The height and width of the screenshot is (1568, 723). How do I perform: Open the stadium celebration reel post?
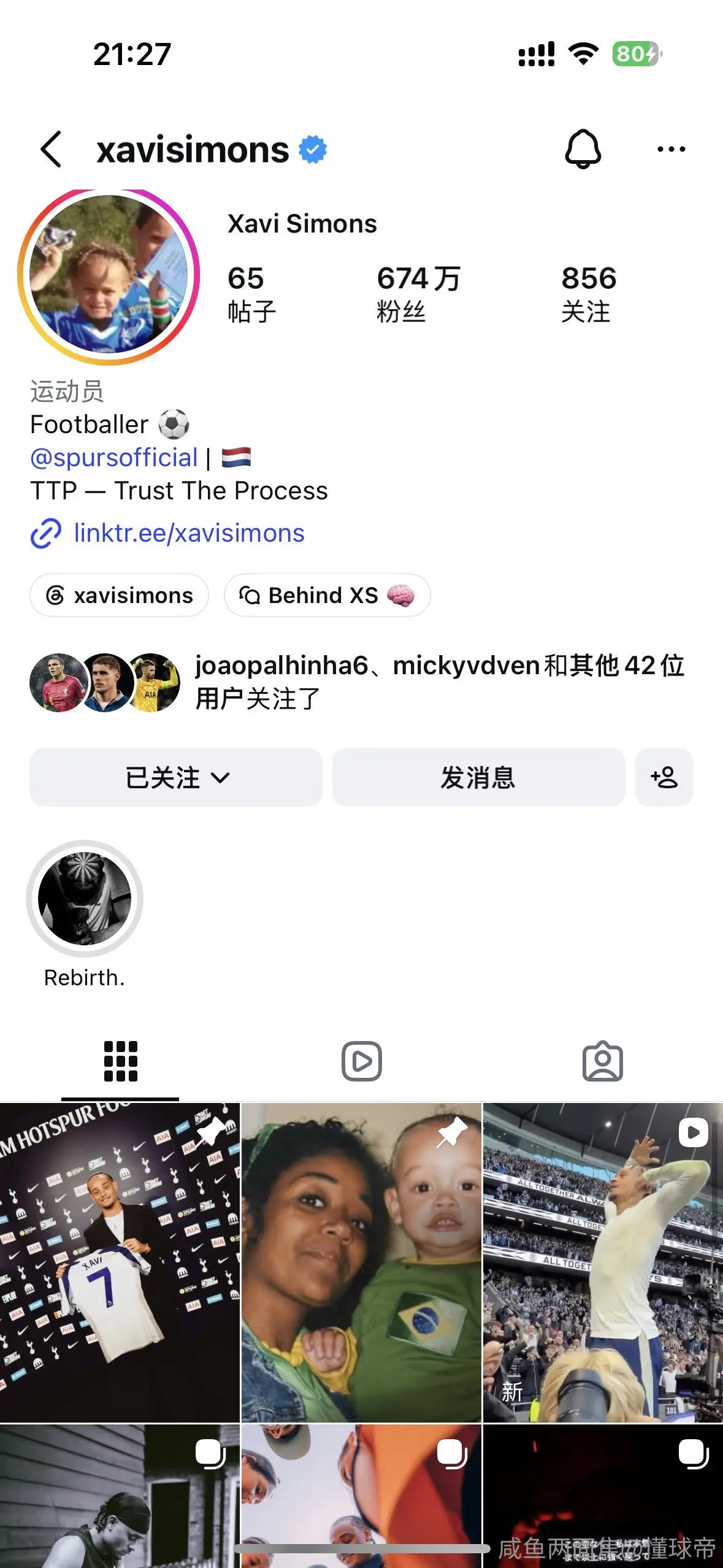pos(603,1262)
